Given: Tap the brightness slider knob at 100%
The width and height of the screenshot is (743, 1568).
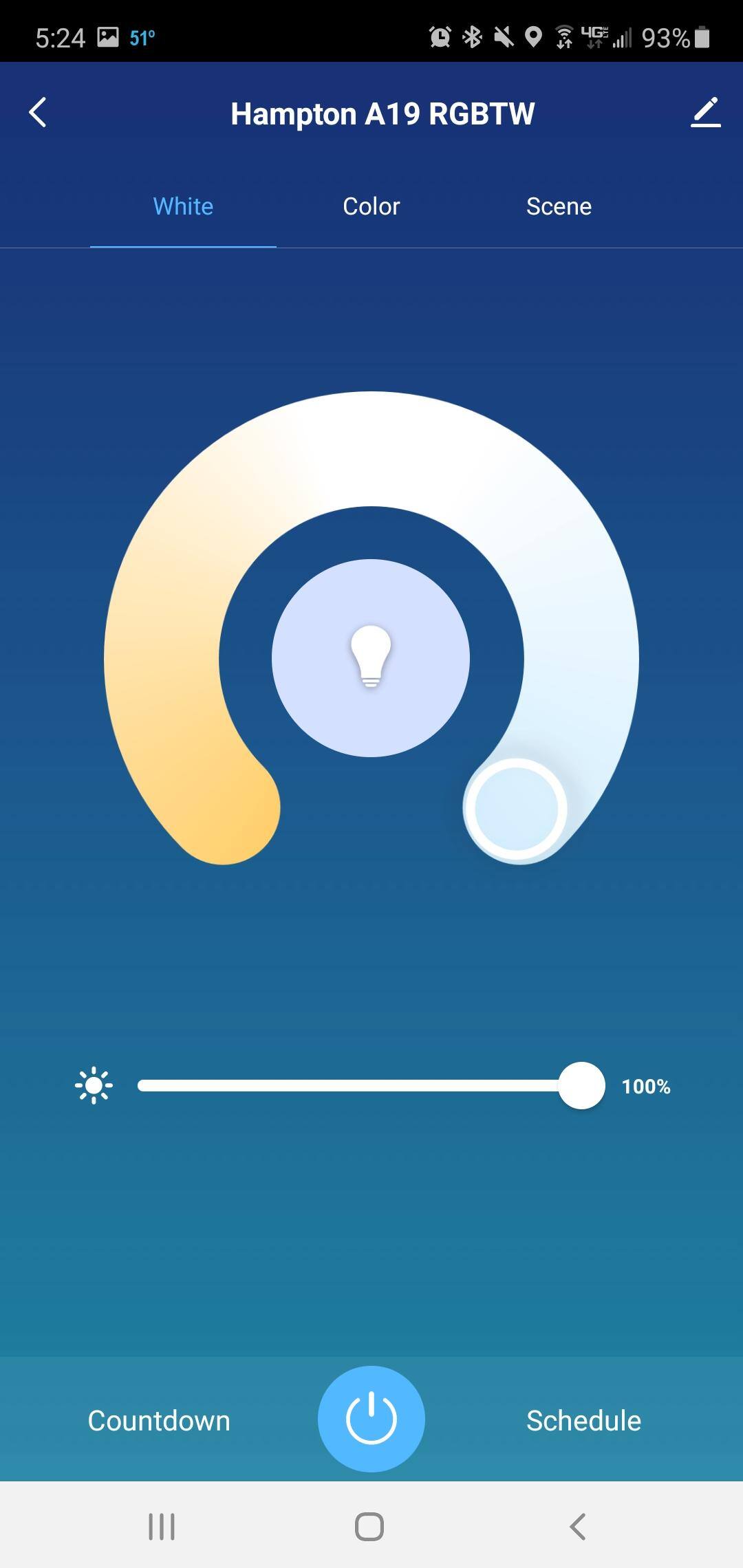Looking at the screenshot, I should coord(581,1086).
